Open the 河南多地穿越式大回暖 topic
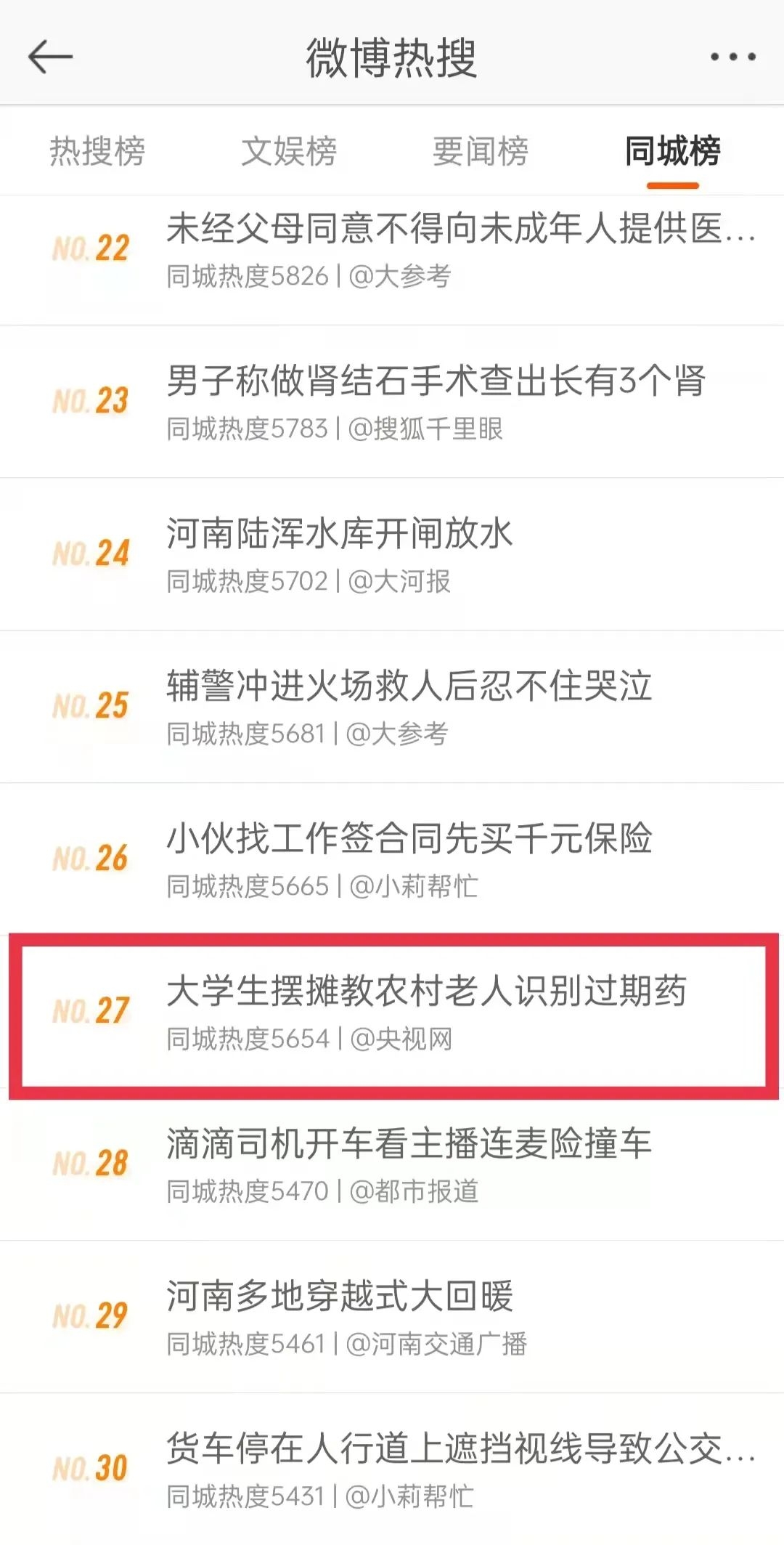 coord(340,1297)
